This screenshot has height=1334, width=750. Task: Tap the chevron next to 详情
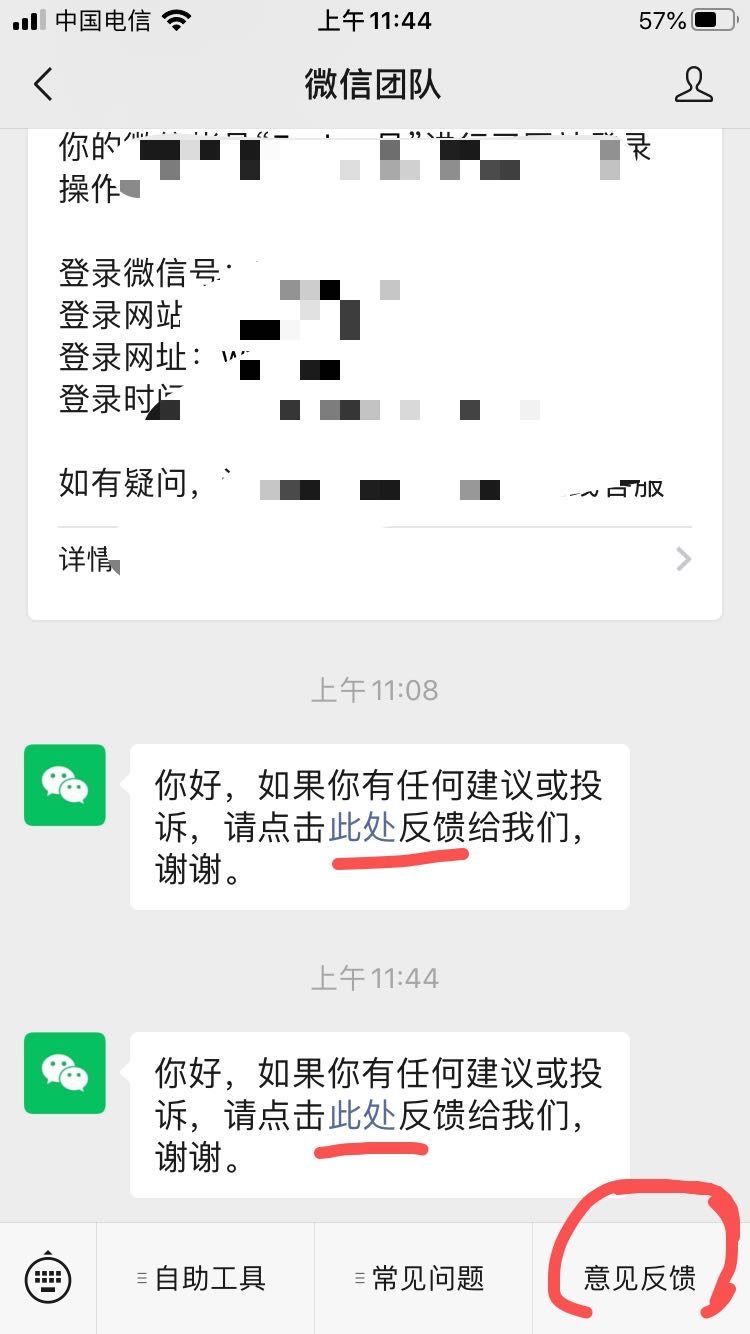(683, 560)
